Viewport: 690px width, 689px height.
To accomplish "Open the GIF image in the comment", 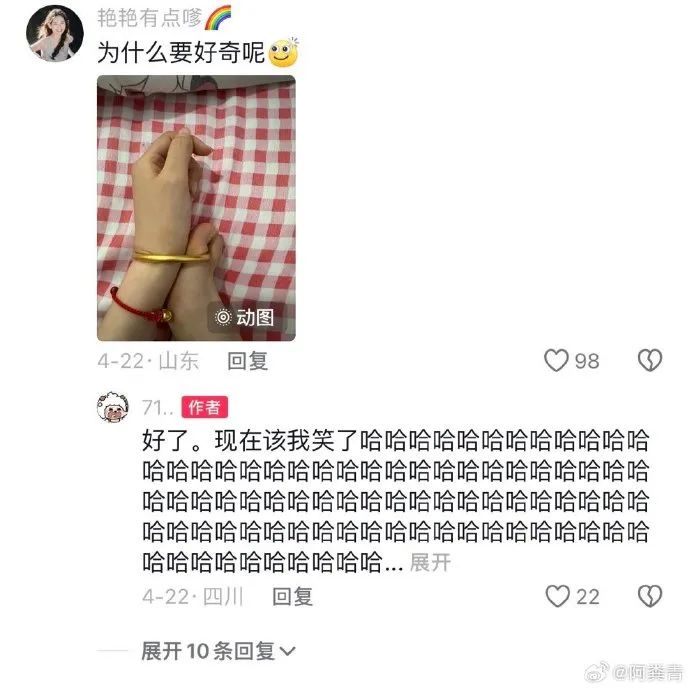I will coord(196,208).
